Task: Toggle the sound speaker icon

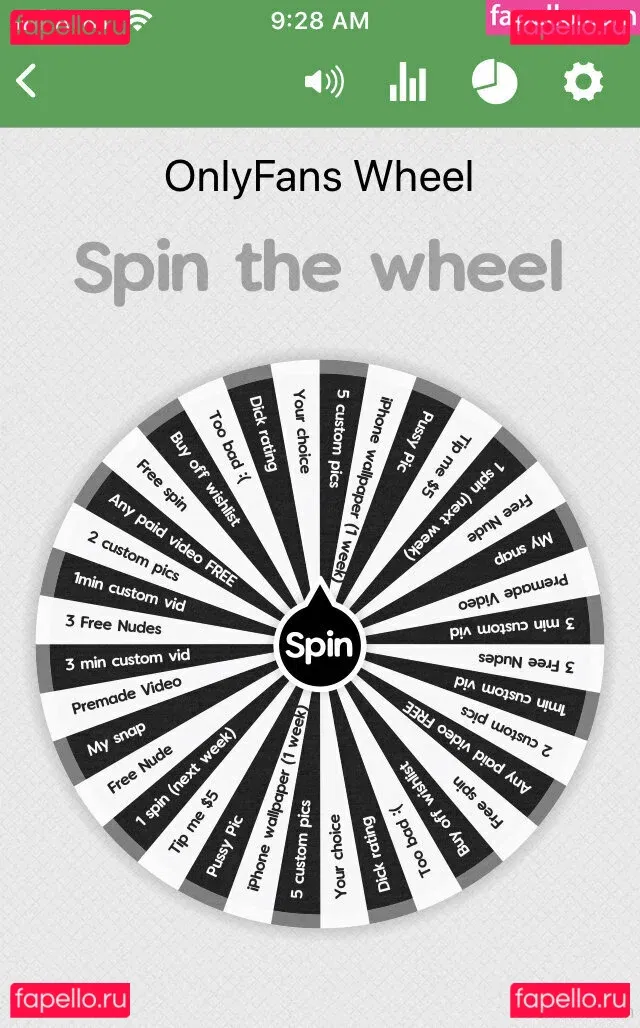Action: point(324,82)
